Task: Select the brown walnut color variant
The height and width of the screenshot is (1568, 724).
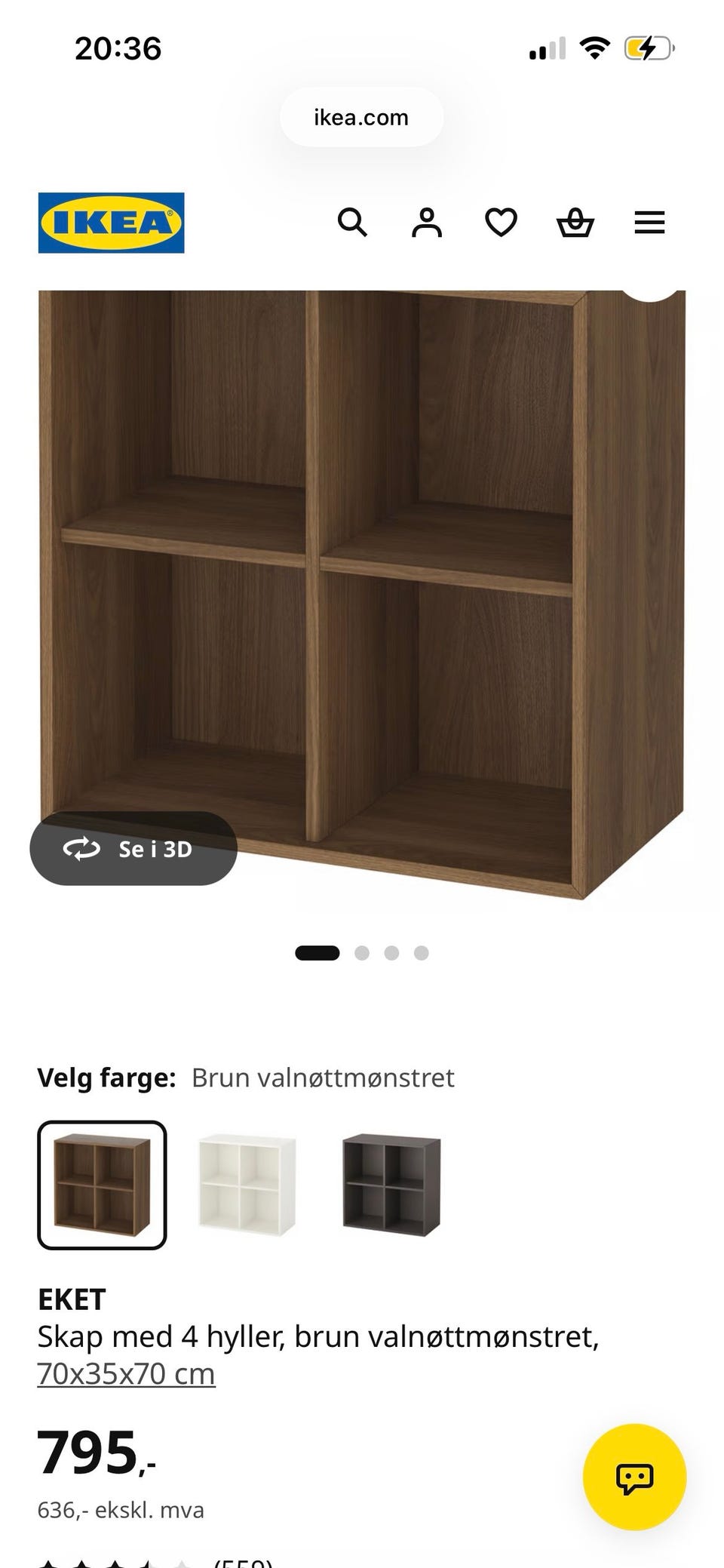Action: tap(102, 1185)
